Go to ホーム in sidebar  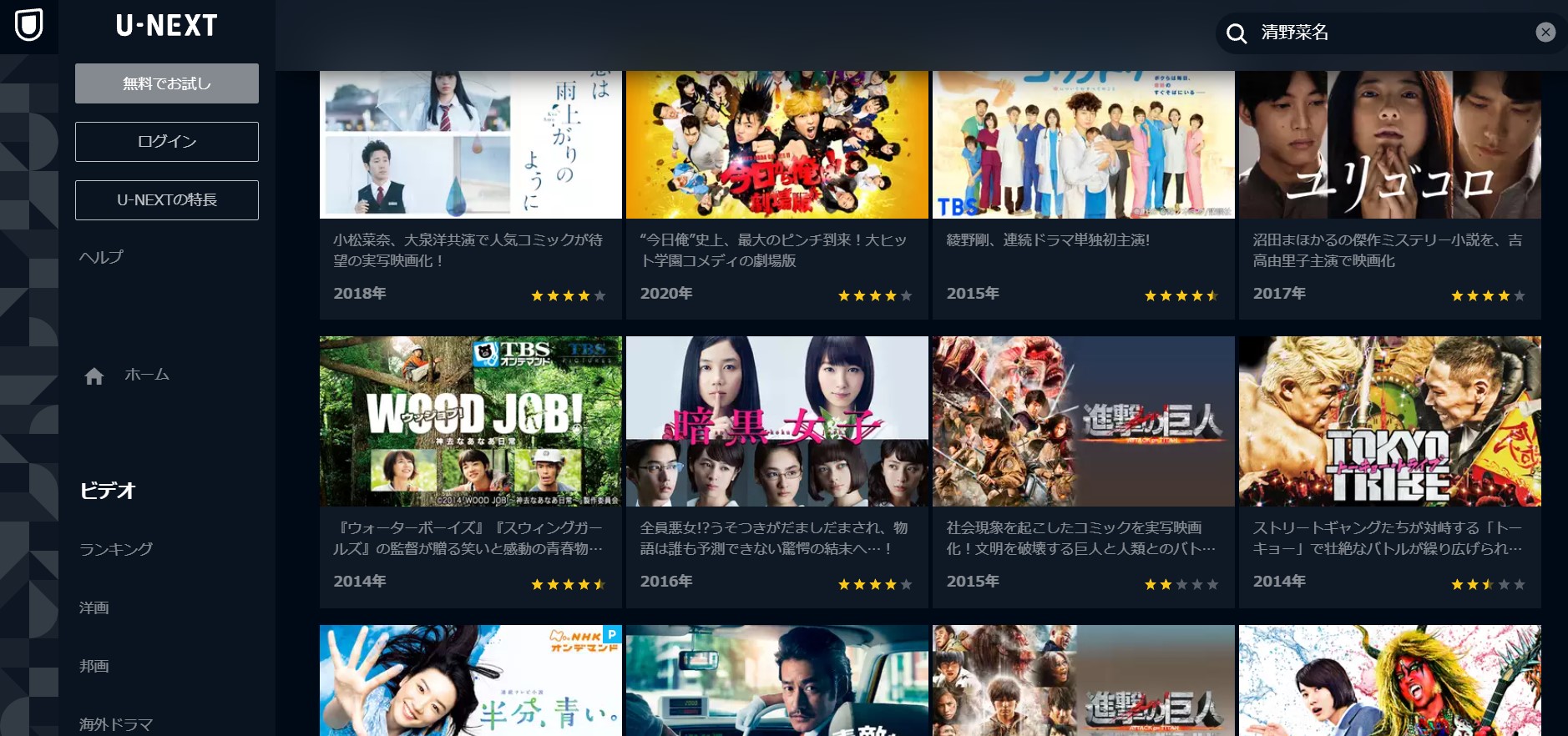tap(146, 376)
